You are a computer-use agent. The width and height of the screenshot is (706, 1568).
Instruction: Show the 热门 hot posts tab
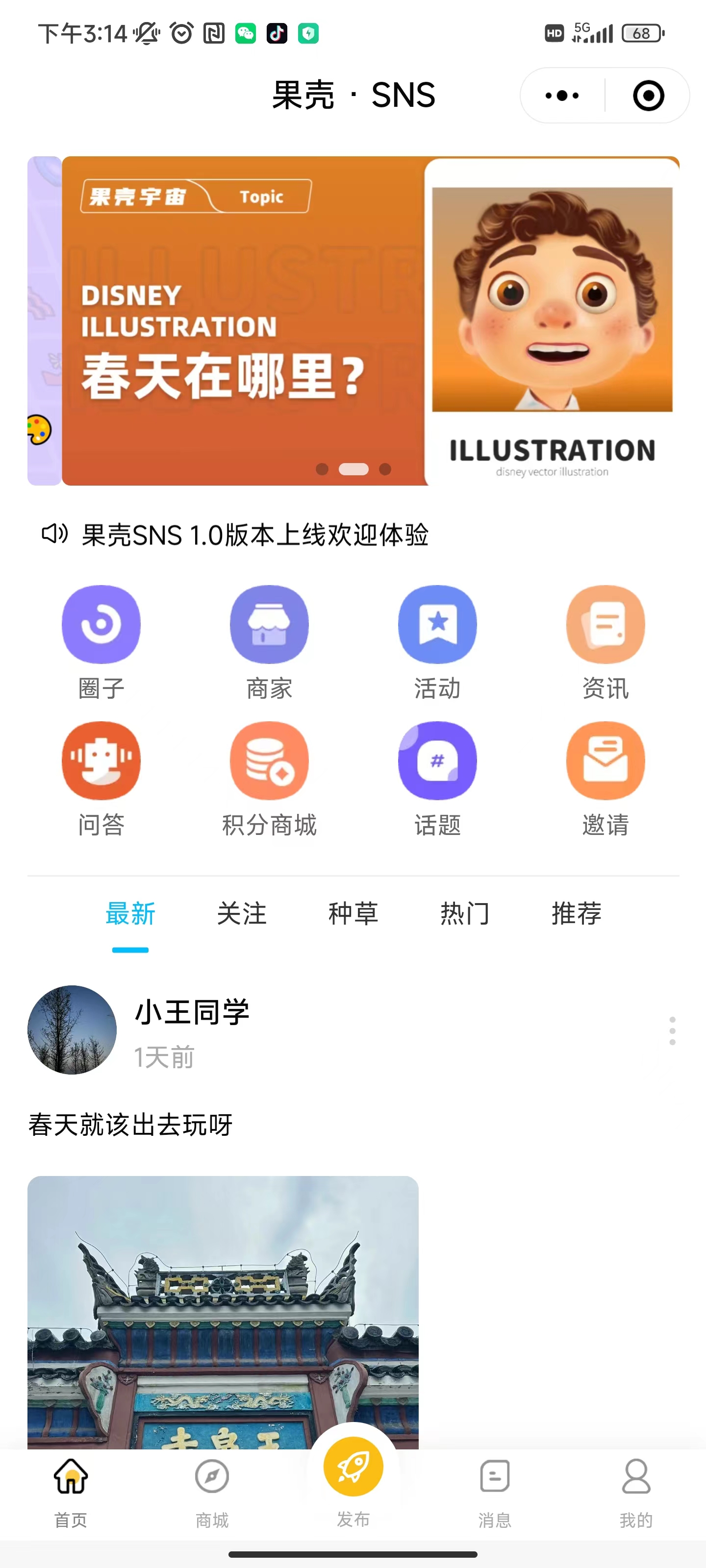click(x=465, y=914)
